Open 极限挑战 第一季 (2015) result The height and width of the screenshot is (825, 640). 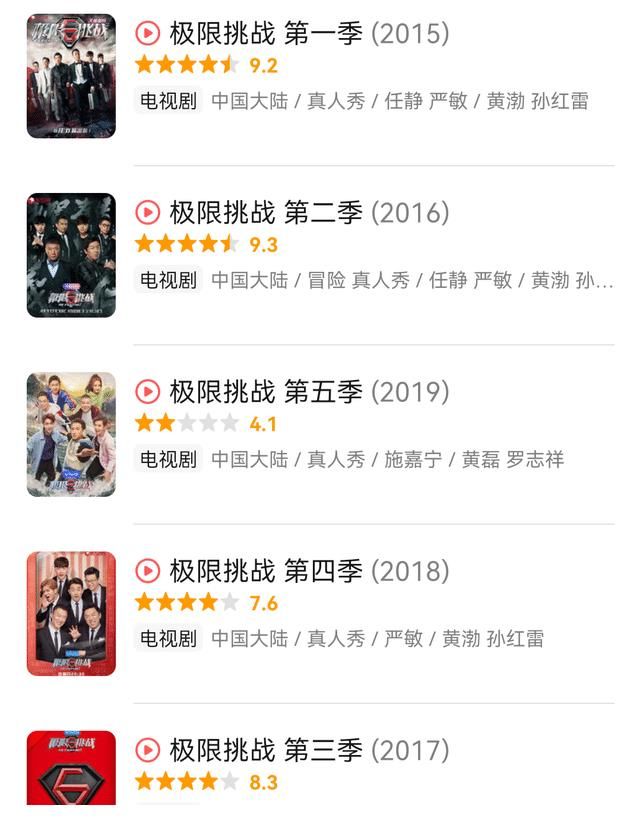(309, 34)
